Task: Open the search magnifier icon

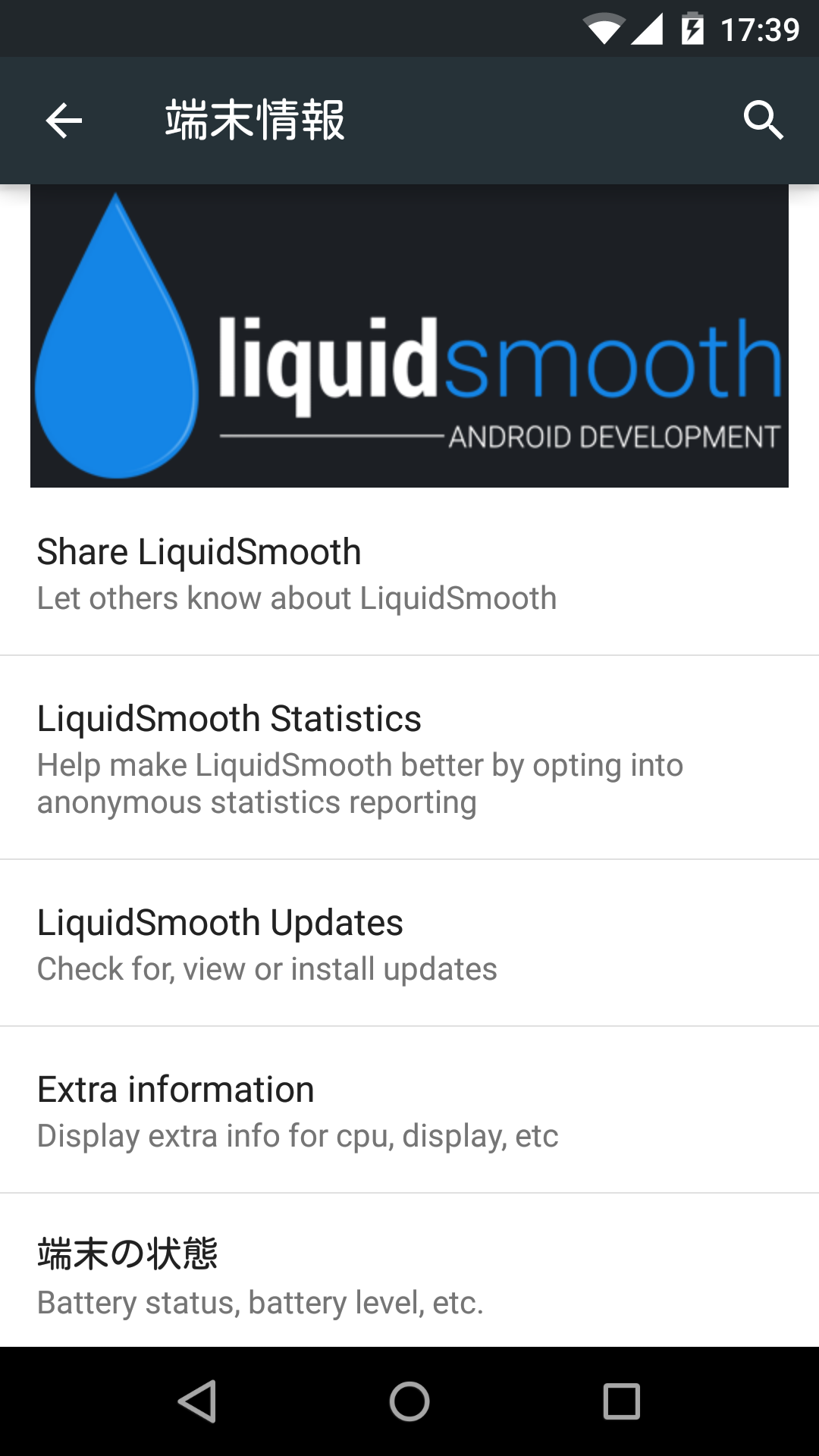Action: 763,121
